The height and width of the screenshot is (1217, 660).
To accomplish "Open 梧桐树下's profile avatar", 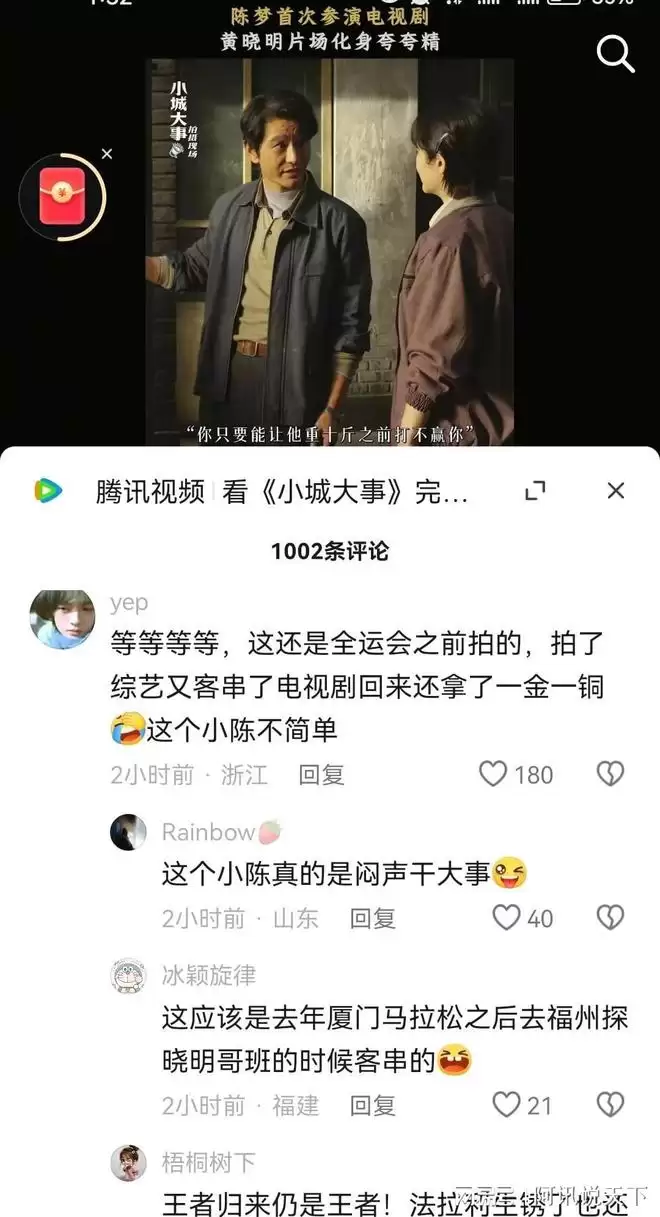I will pyautogui.click(x=129, y=1164).
